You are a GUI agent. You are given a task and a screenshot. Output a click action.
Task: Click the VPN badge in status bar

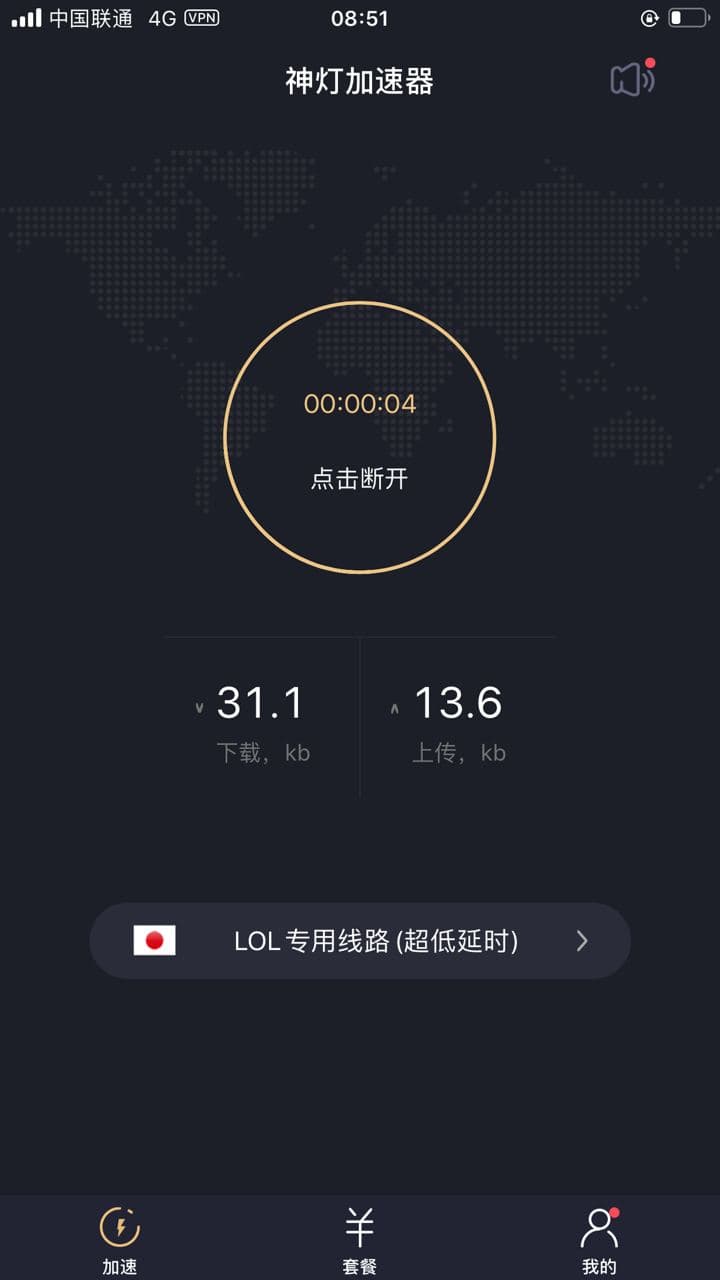click(201, 17)
